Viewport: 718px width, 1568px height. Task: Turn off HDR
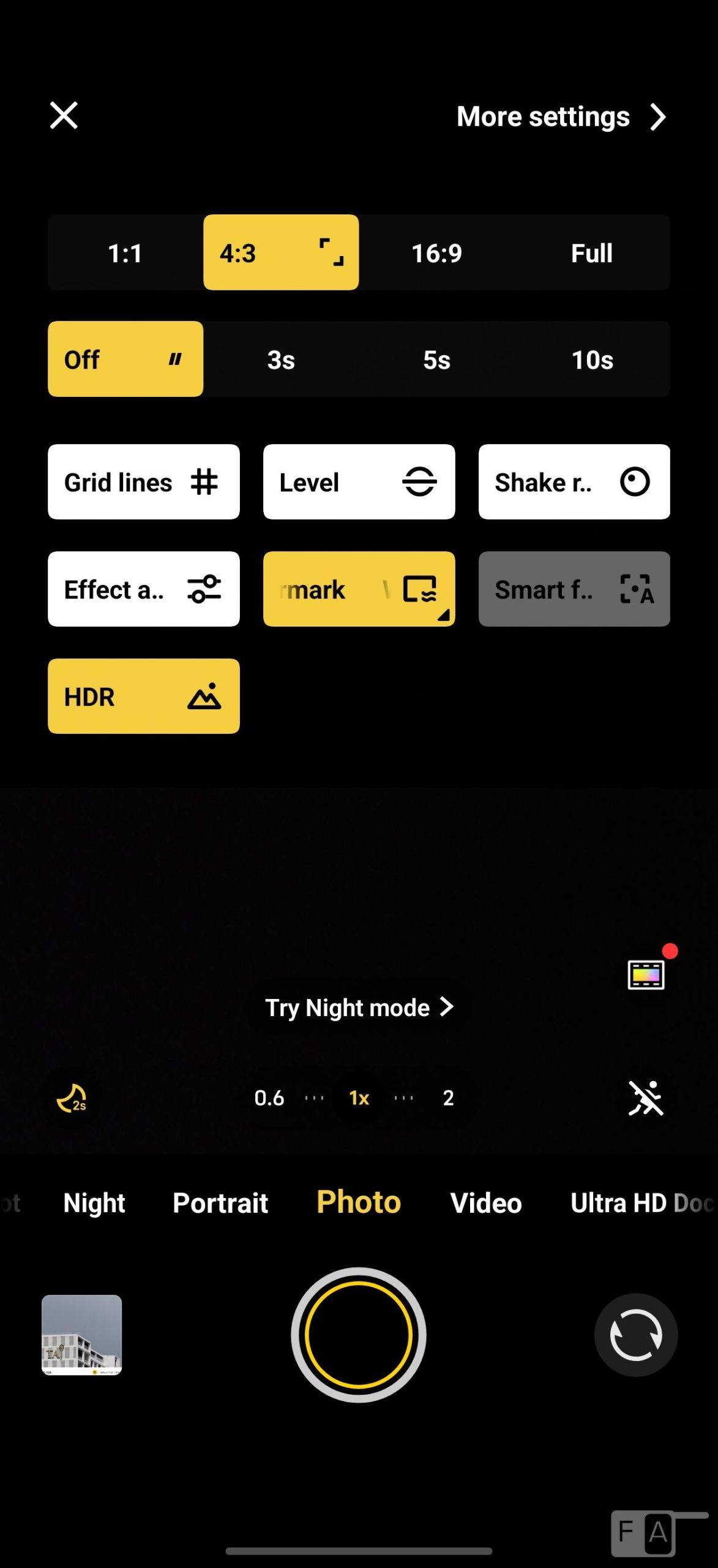pyautogui.click(x=144, y=696)
